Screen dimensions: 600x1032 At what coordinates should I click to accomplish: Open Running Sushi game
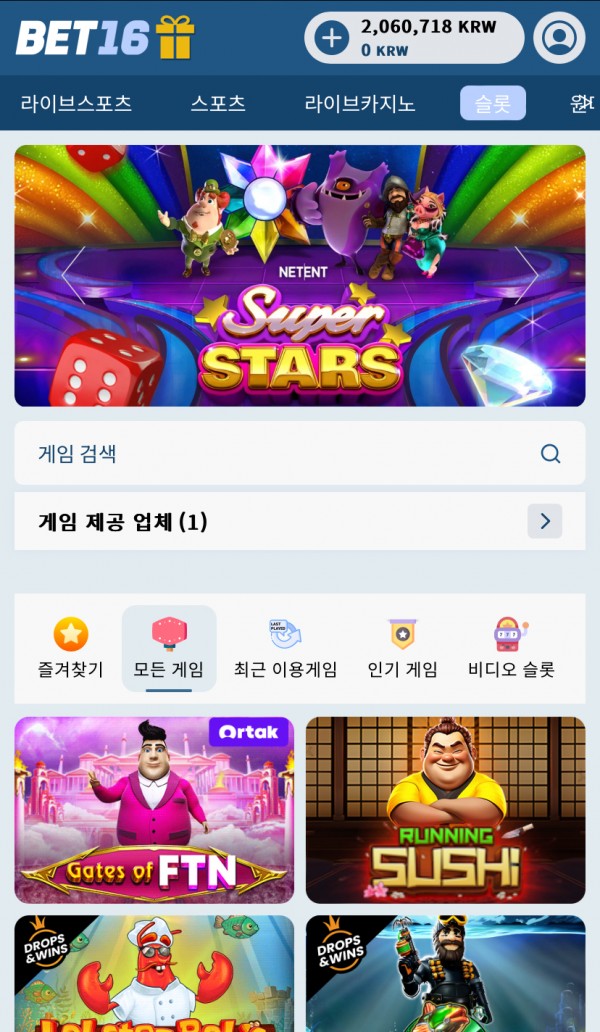(x=445, y=809)
